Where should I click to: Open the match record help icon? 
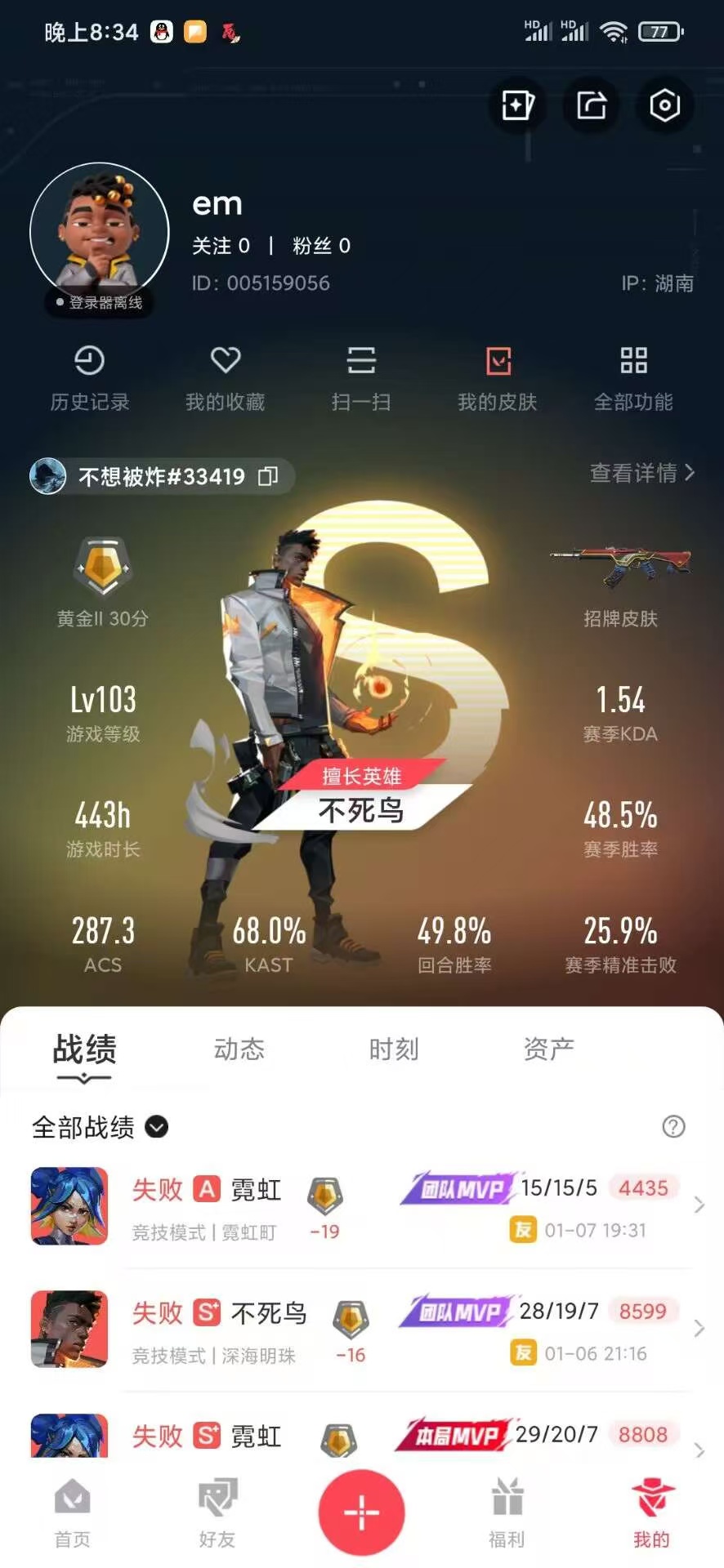[x=673, y=1127]
